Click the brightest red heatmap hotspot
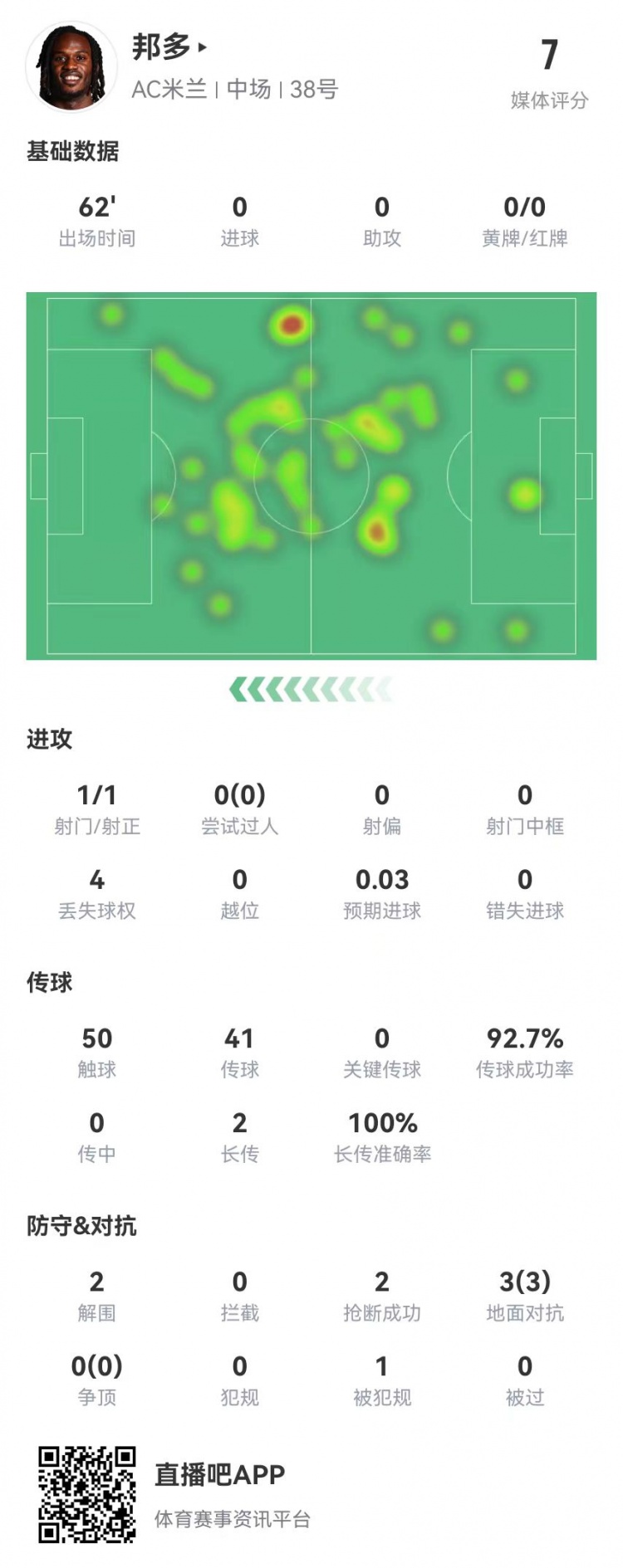Viewport: 623px width, 1568px height. coord(290,325)
